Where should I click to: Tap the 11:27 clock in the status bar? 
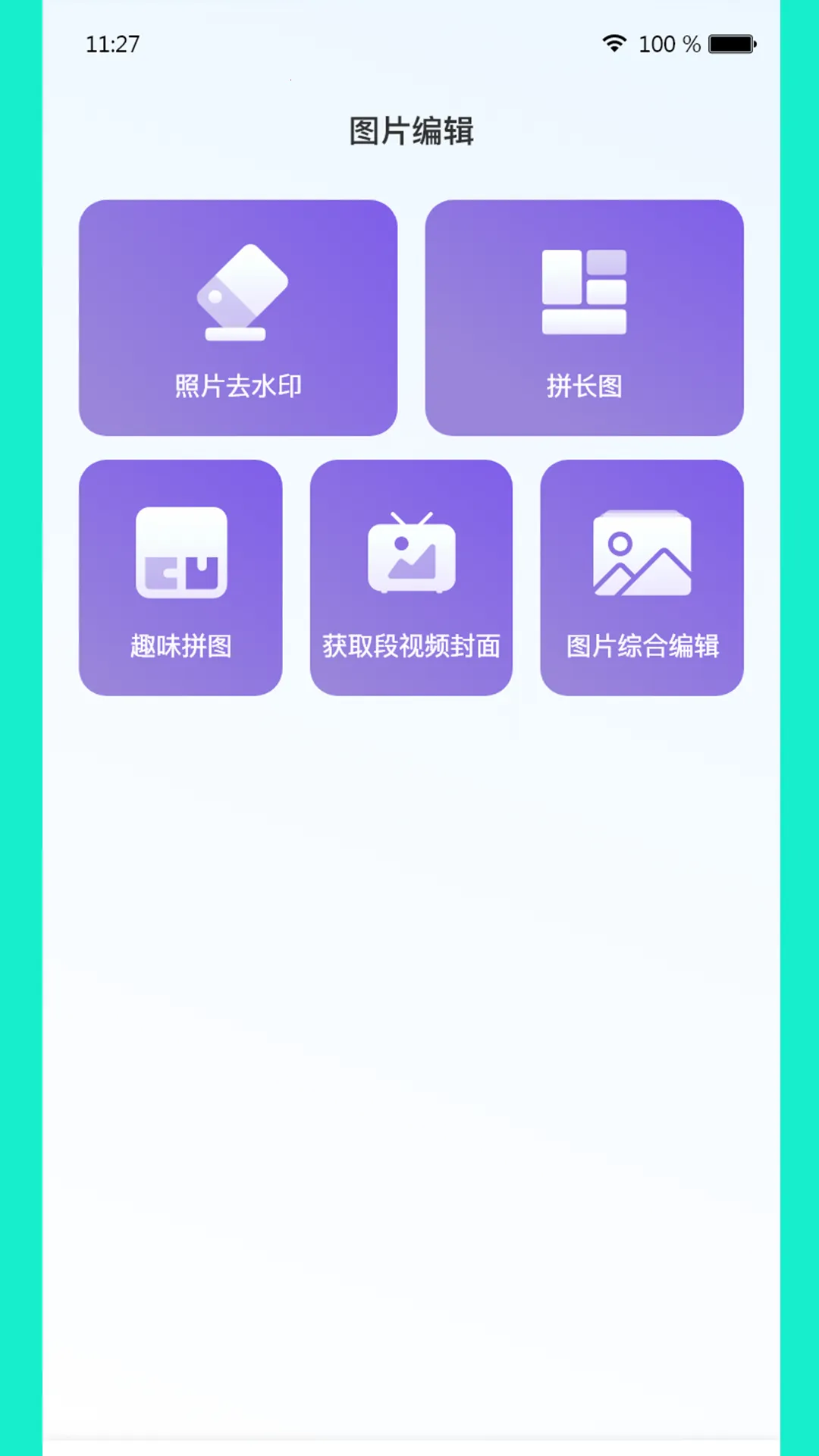[112, 45]
